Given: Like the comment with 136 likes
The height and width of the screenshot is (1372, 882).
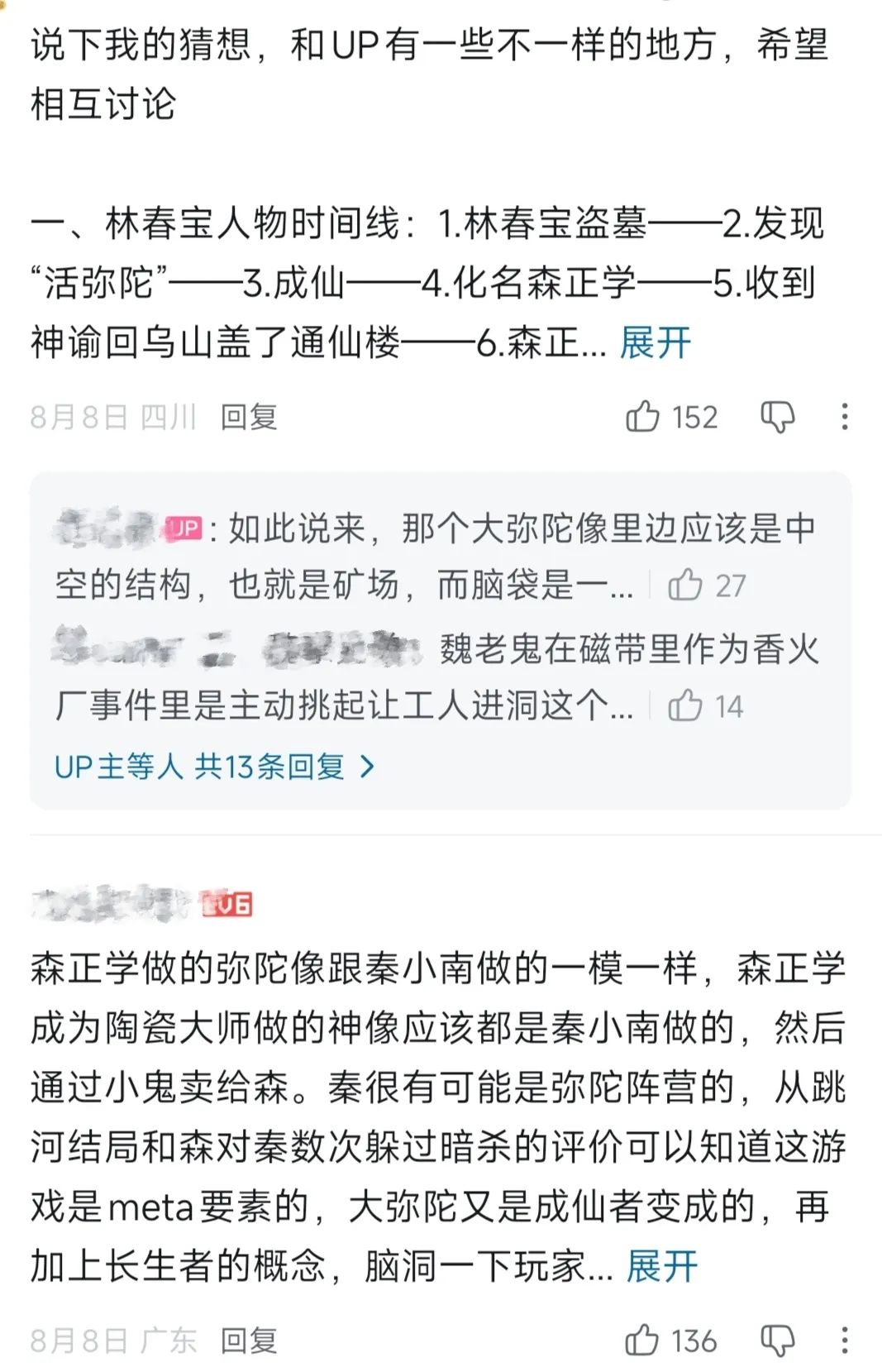Looking at the screenshot, I should coord(643,1341).
